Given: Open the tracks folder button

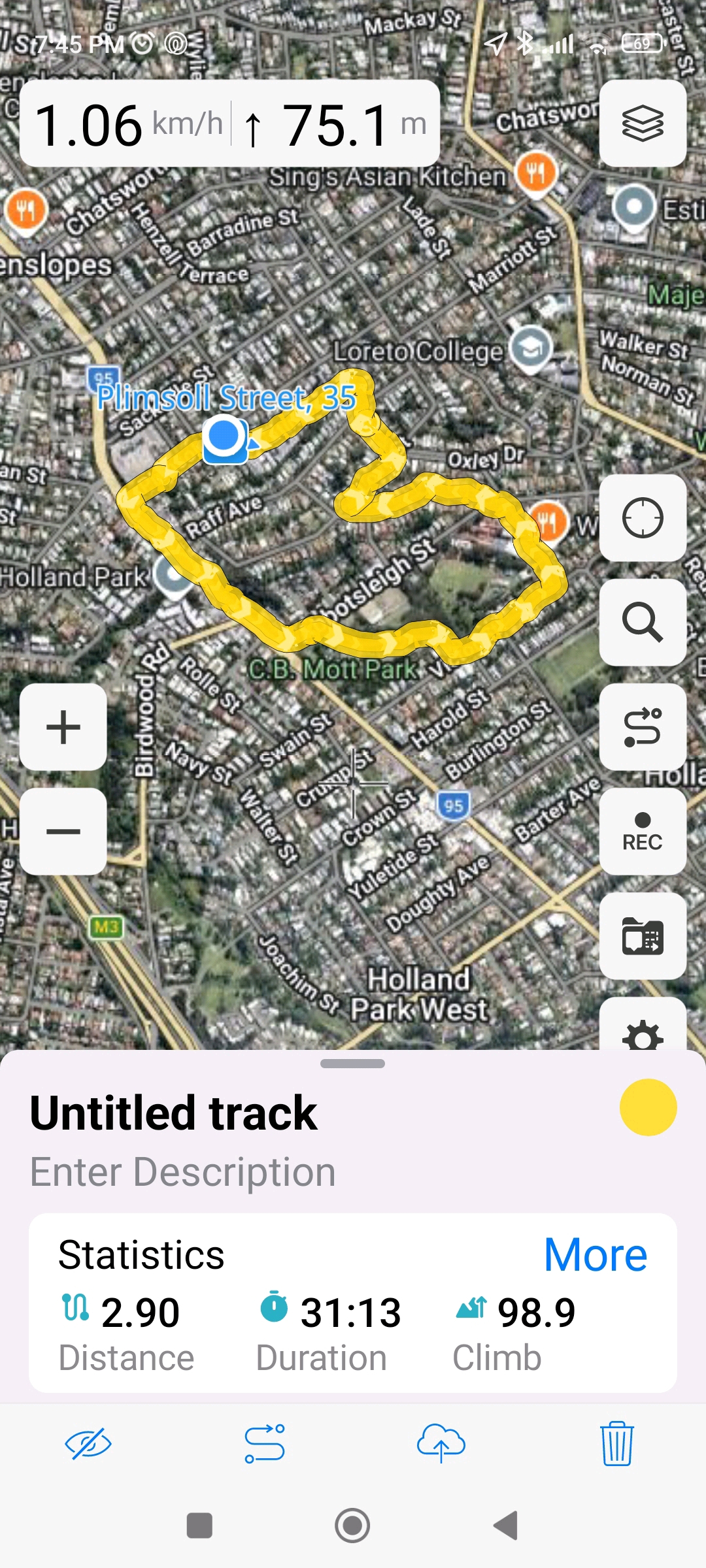Looking at the screenshot, I should click(643, 936).
